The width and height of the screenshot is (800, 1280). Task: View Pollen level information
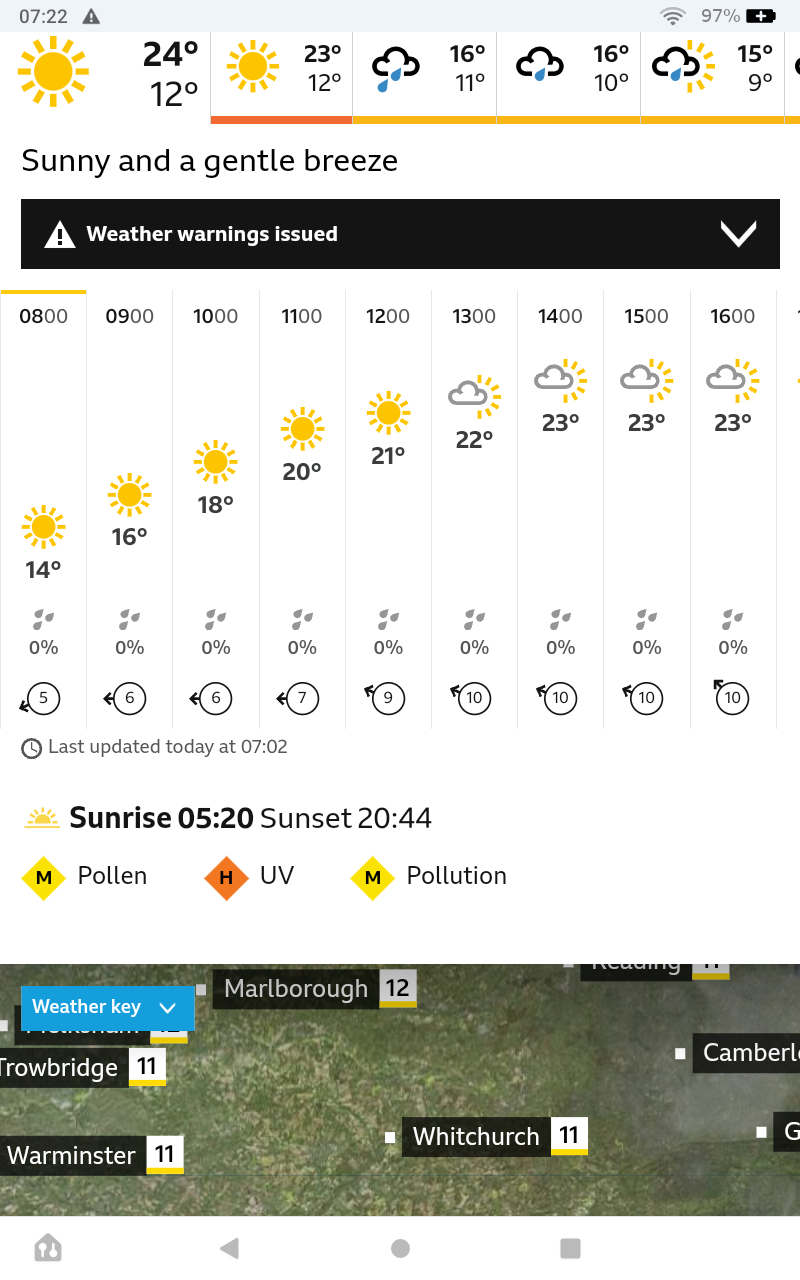pyautogui.click(x=86, y=877)
